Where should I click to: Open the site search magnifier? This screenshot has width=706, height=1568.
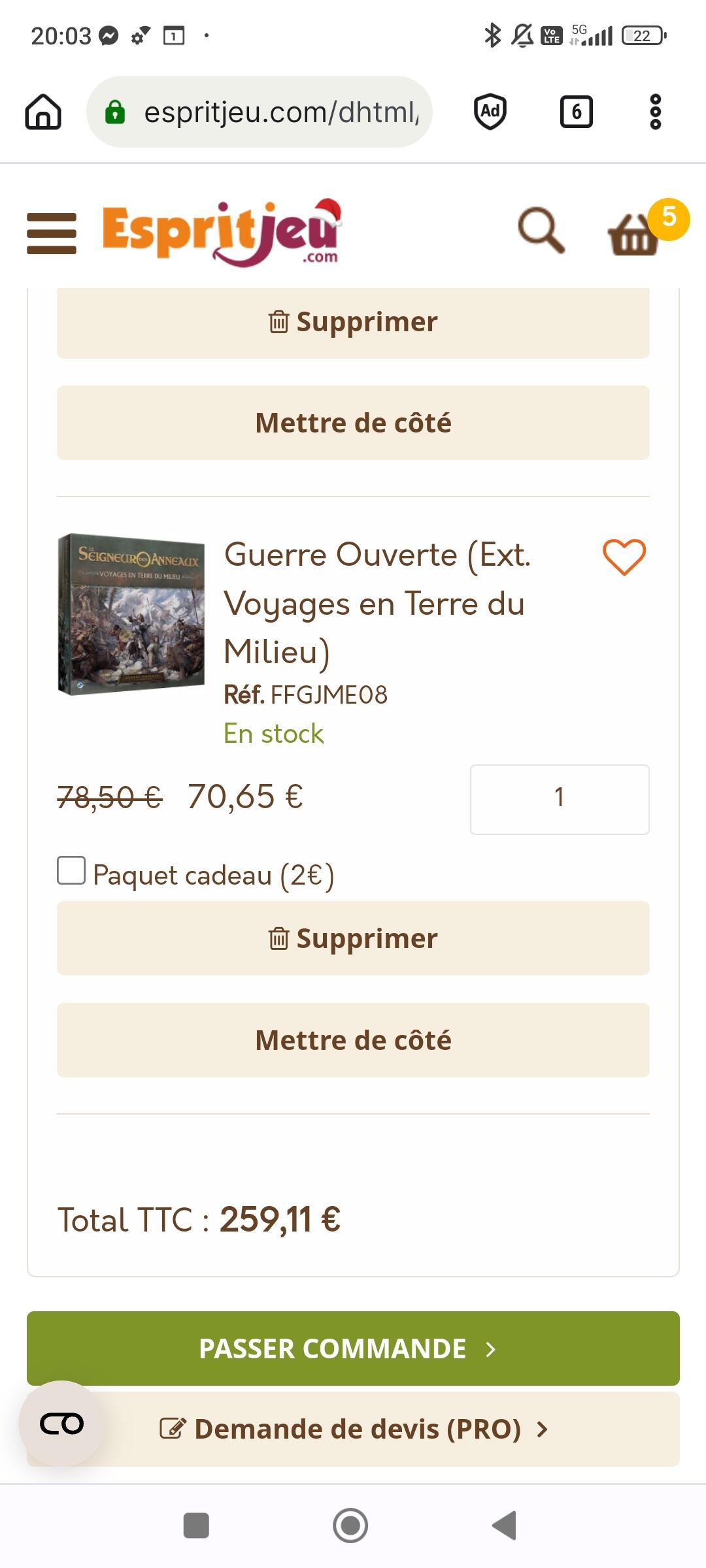point(541,231)
